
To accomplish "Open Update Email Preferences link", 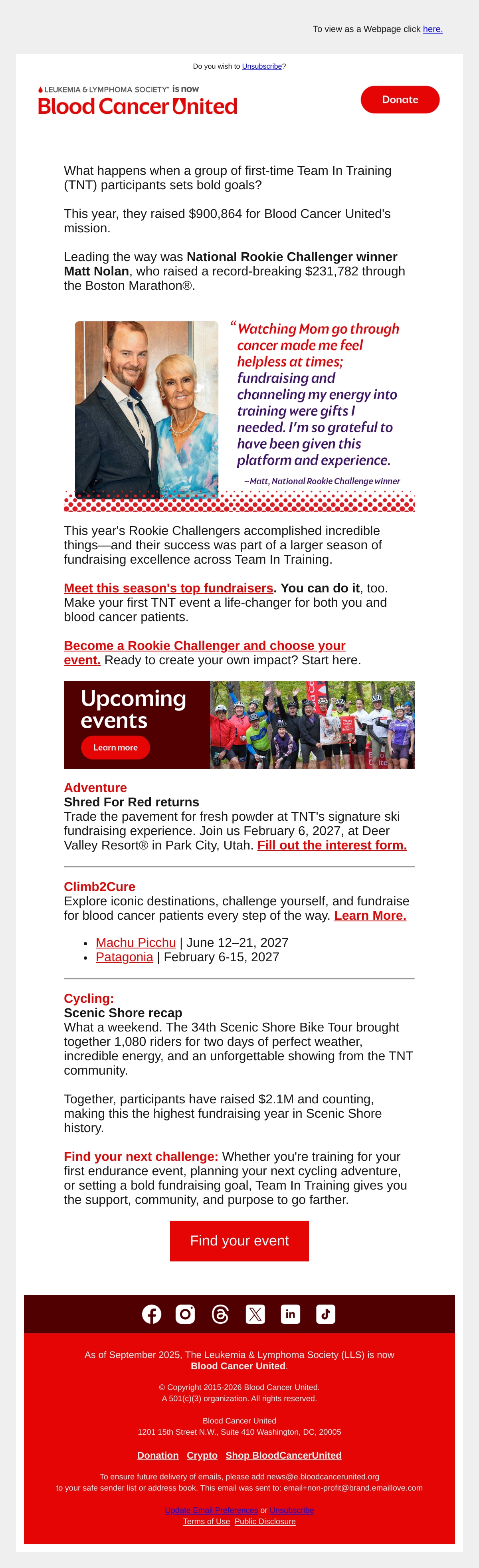I will [211, 1510].
